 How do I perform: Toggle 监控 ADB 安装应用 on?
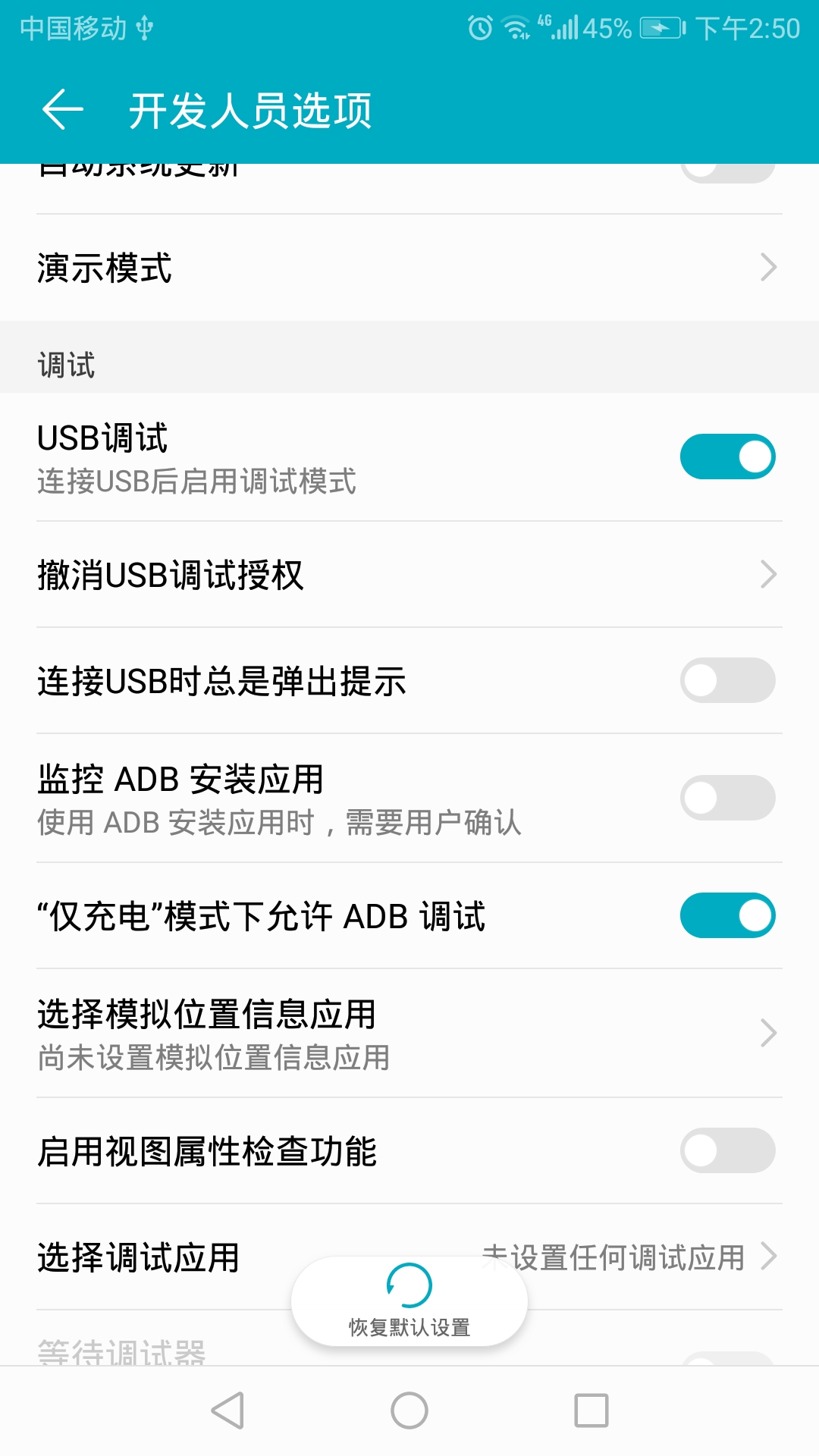(726, 798)
